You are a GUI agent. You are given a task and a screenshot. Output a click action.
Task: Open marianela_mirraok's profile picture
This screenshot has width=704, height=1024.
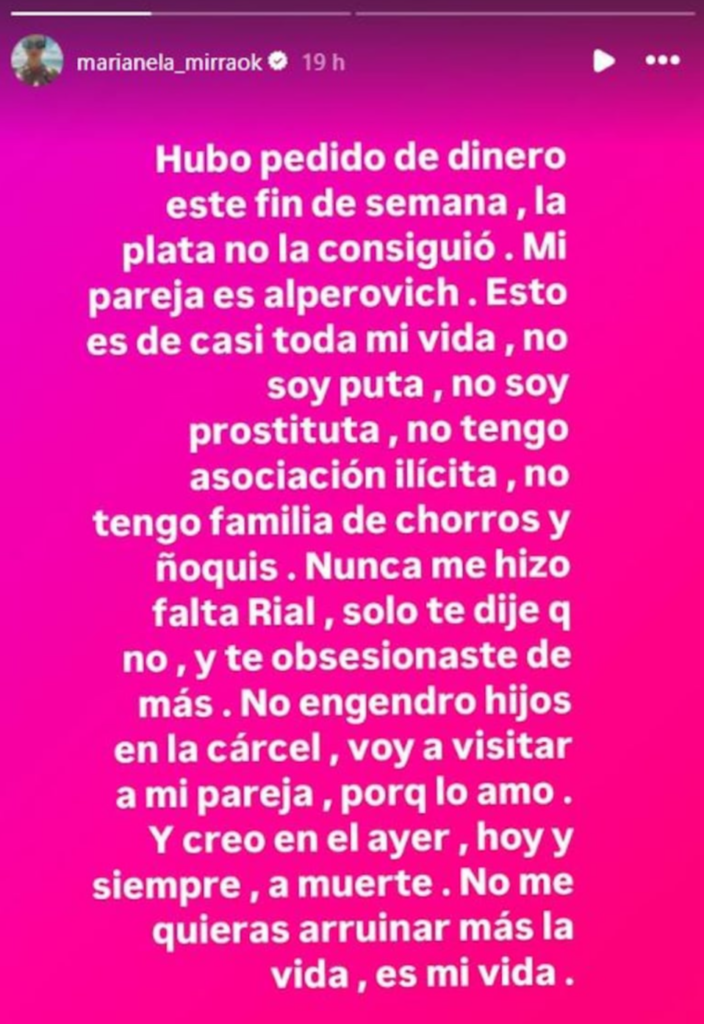click(37, 61)
